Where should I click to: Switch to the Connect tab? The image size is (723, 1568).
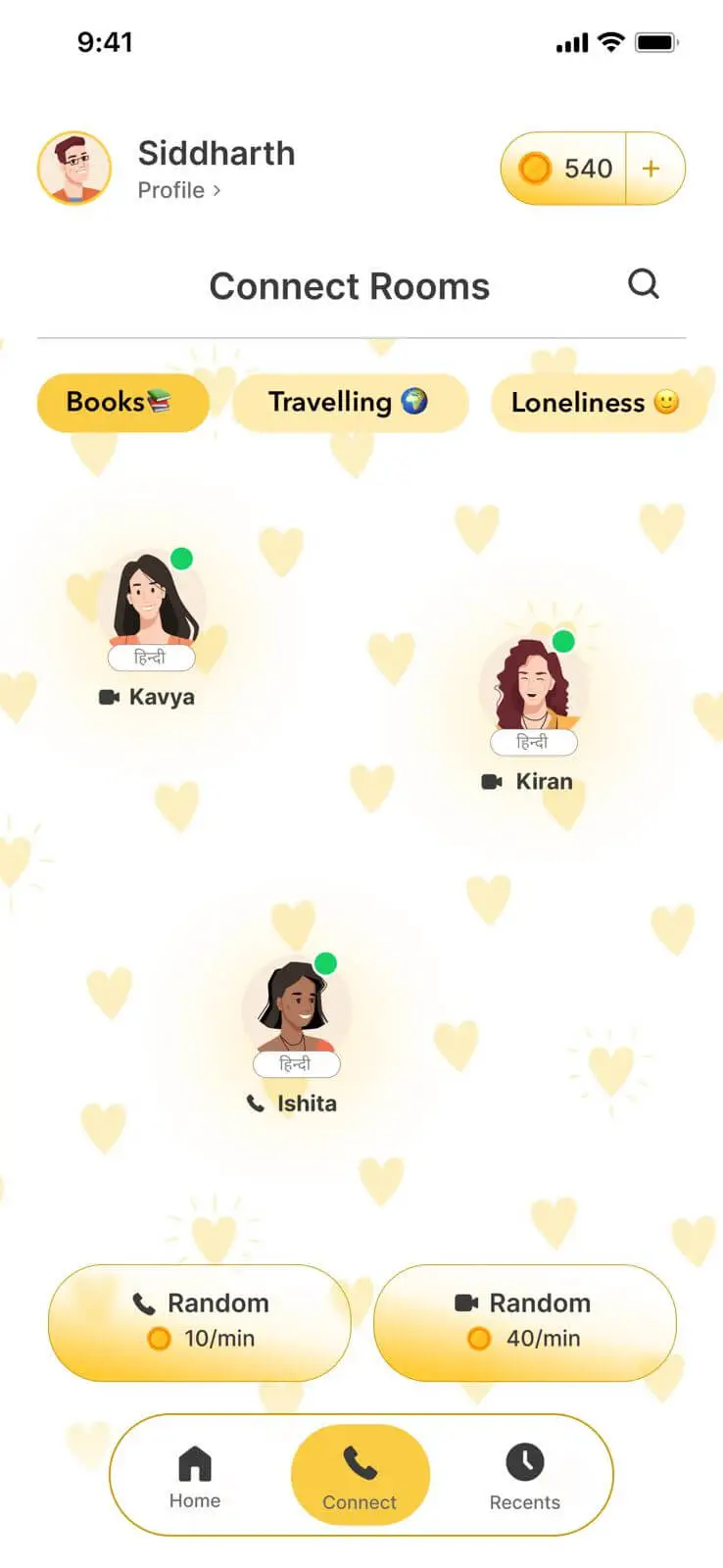click(x=360, y=1476)
